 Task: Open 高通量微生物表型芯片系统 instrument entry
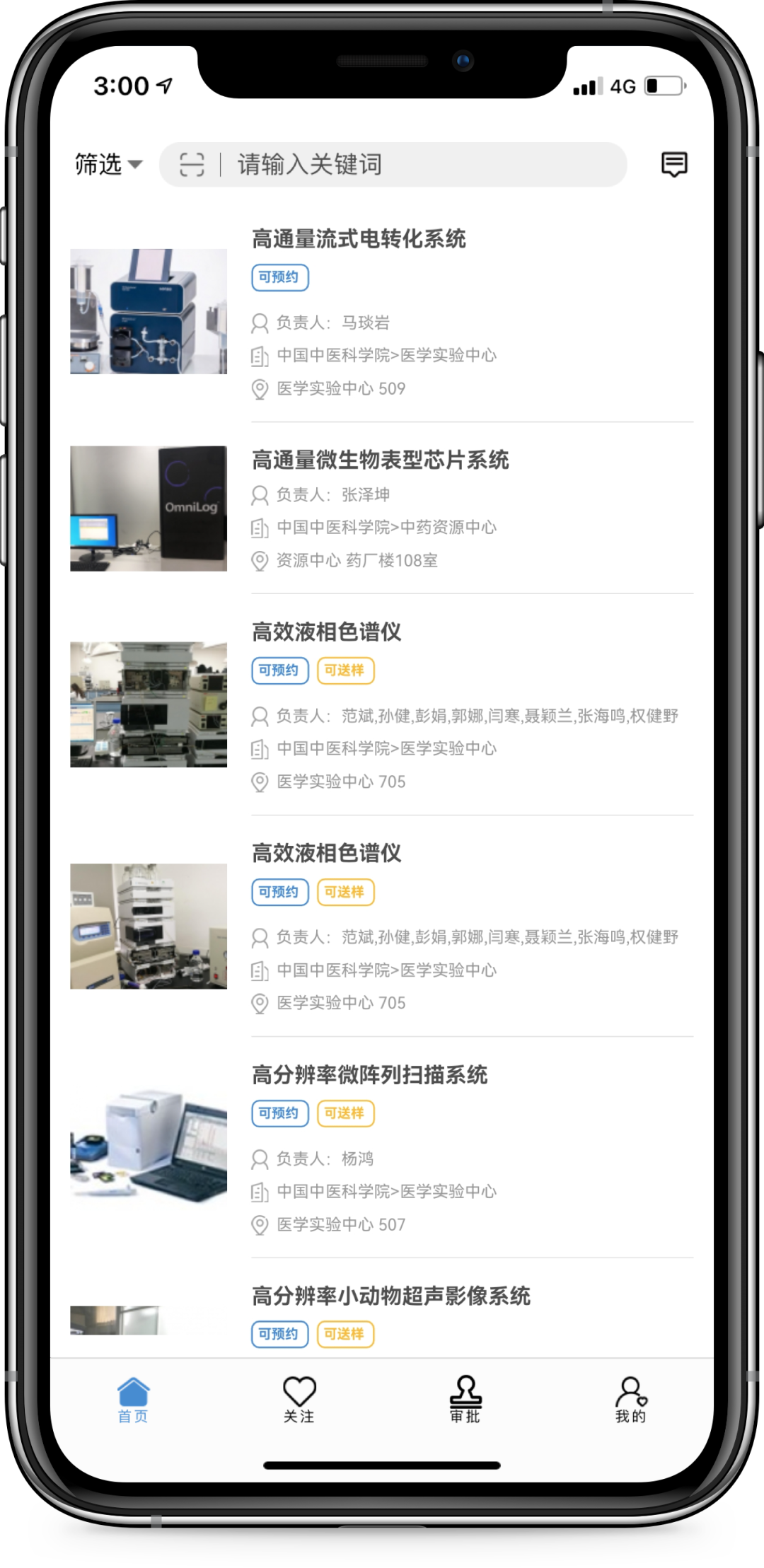click(x=380, y=460)
